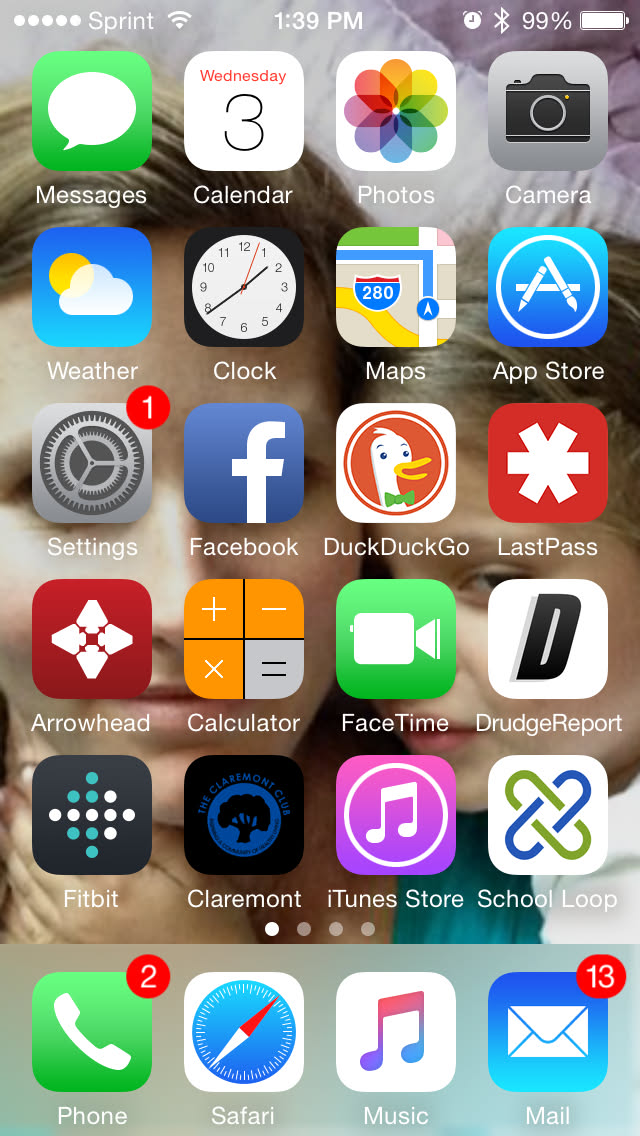The height and width of the screenshot is (1136, 640).
Task: Start the FaceTime app
Action: (x=396, y=639)
